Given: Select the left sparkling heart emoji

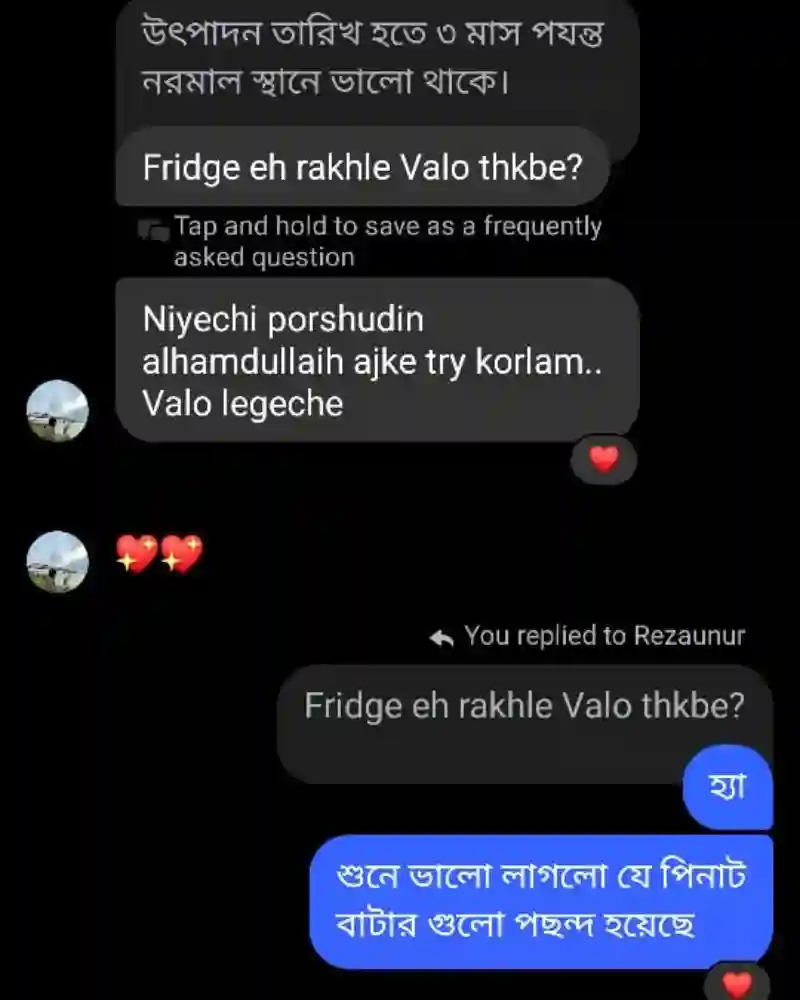Looking at the screenshot, I should 133,554.
